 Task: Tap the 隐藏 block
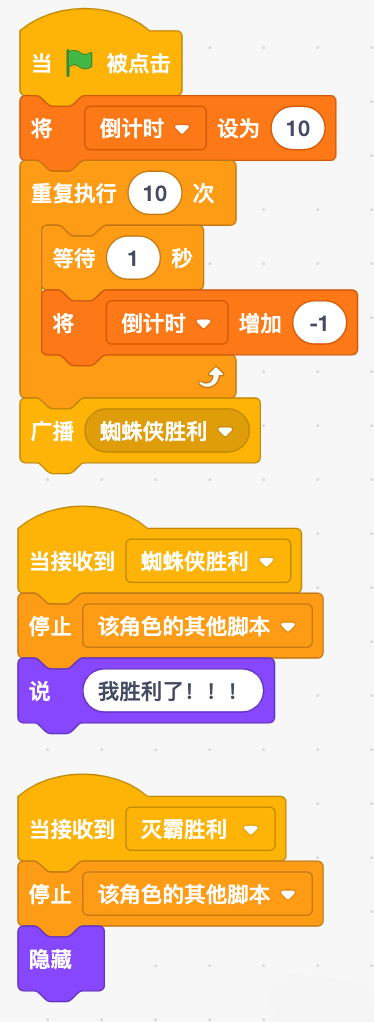click(61, 959)
